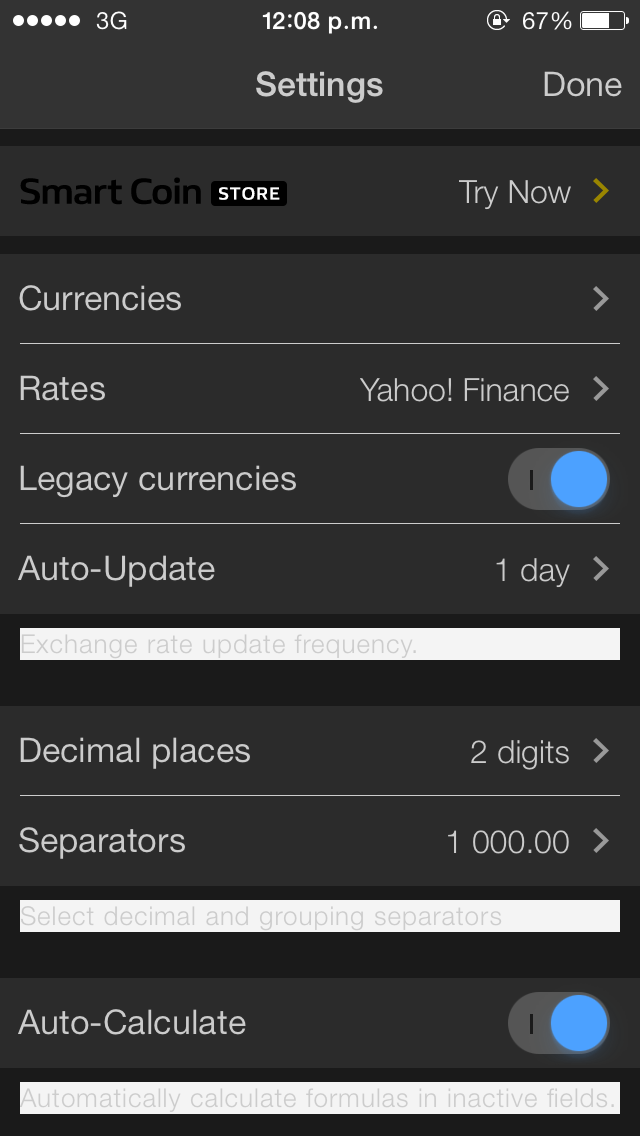Disable the Legacy currencies switch
The image size is (640, 1136).
click(x=559, y=480)
